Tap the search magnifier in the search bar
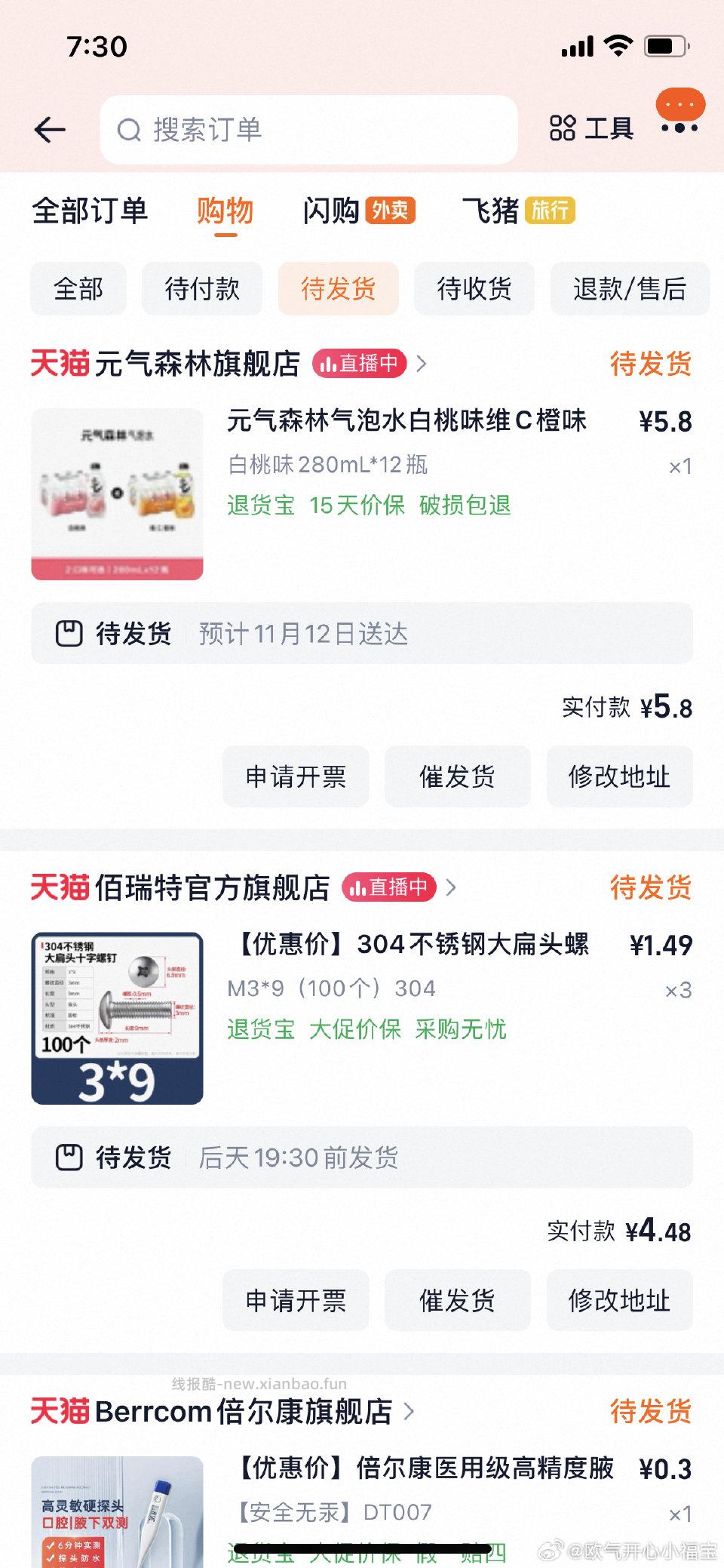The width and height of the screenshot is (724, 1568). pos(132,128)
